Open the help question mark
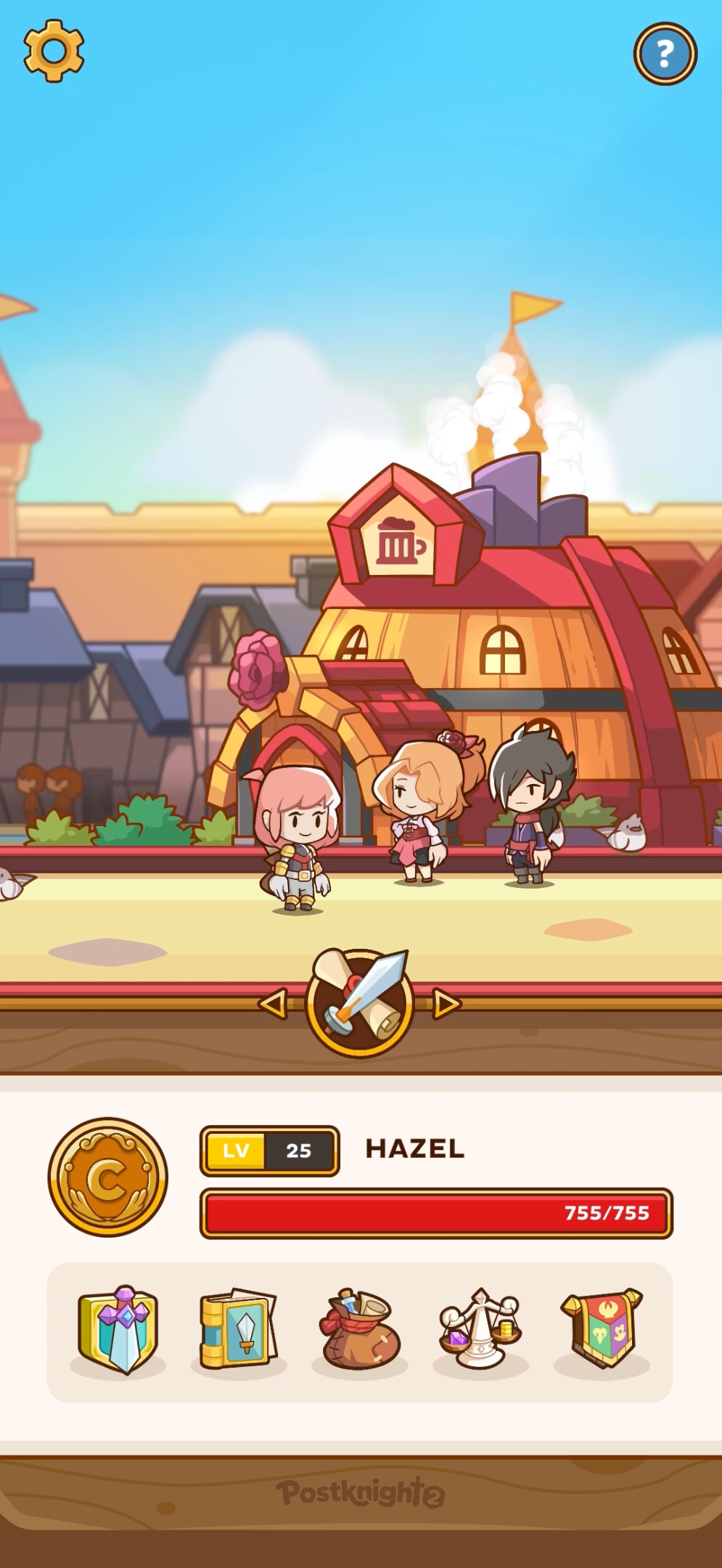This screenshot has width=722, height=1568. pyautogui.click(x=665, y=53)
